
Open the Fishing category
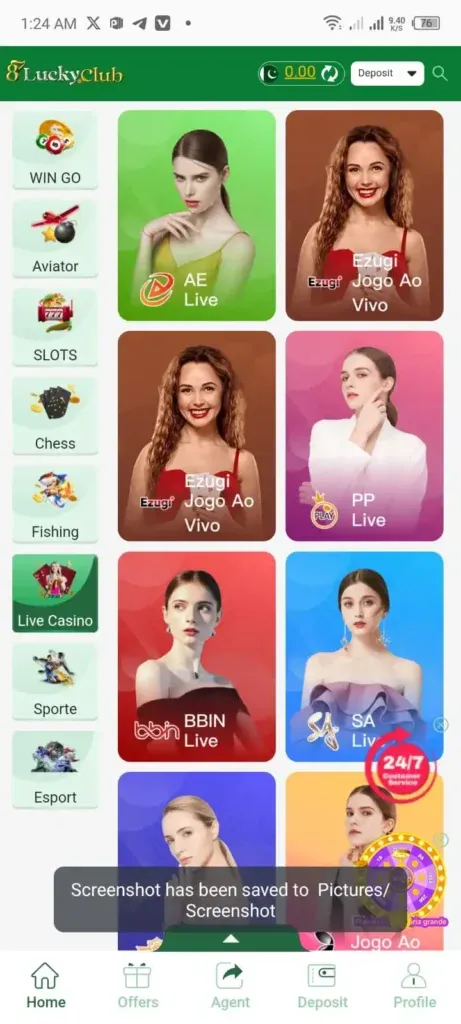tap(55, 504)
